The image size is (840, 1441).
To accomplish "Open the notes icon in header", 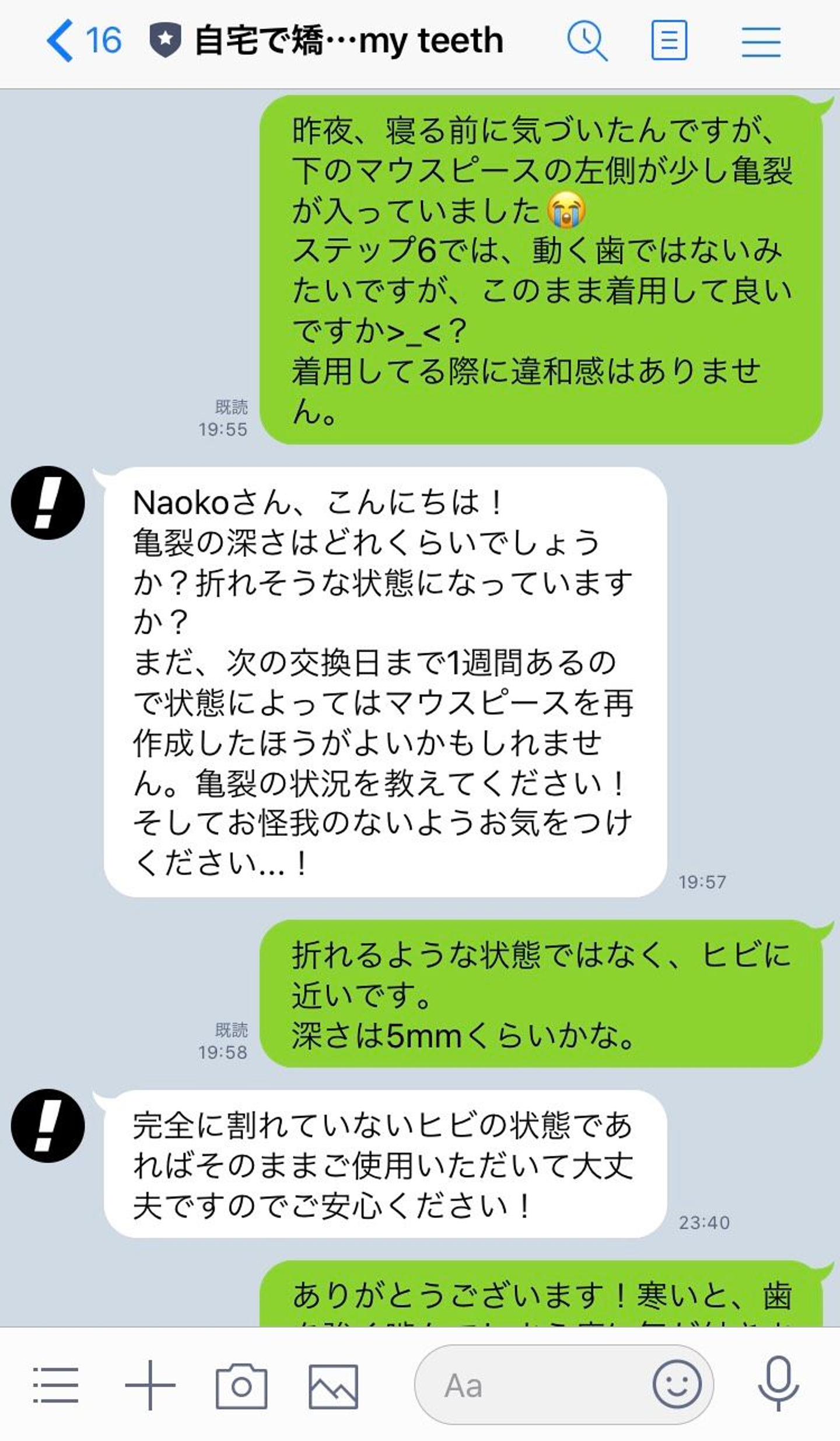I will [668, 41].
